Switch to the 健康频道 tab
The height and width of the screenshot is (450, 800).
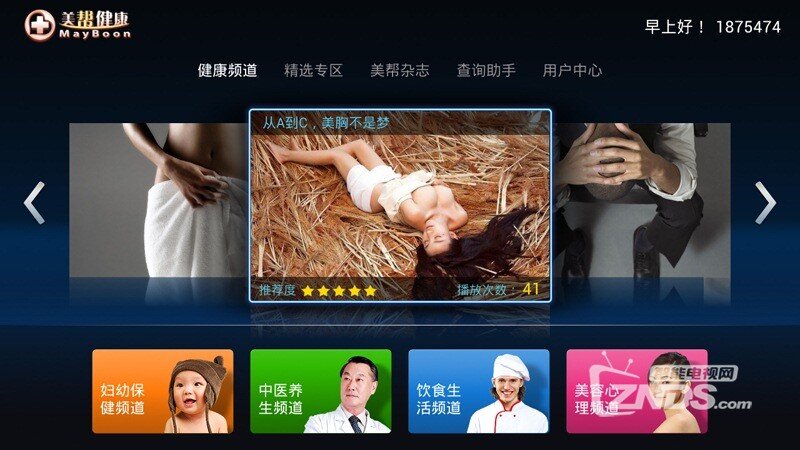pos(227,71)
